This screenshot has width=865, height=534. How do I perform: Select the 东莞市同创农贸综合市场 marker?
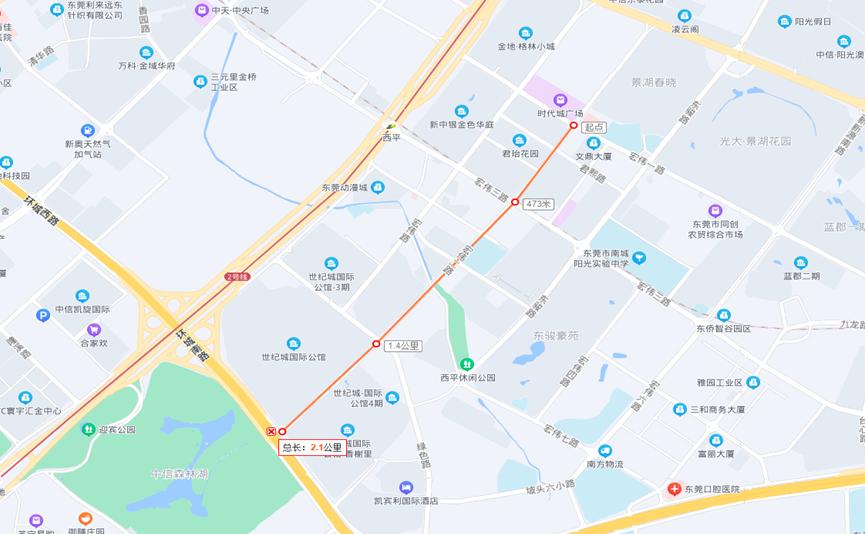(716, 211)
